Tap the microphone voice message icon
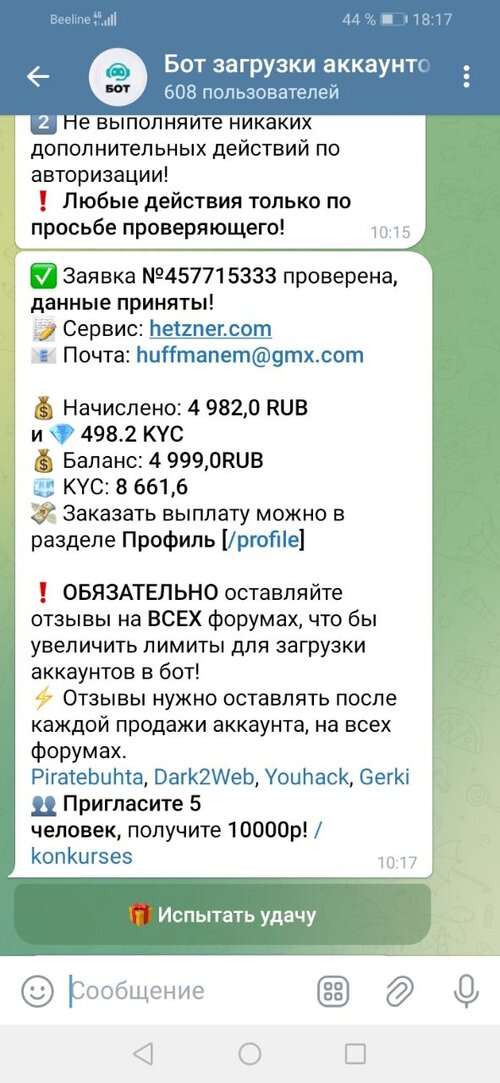This screenshot has width=500, height=1083. click(x=467, y=993)
